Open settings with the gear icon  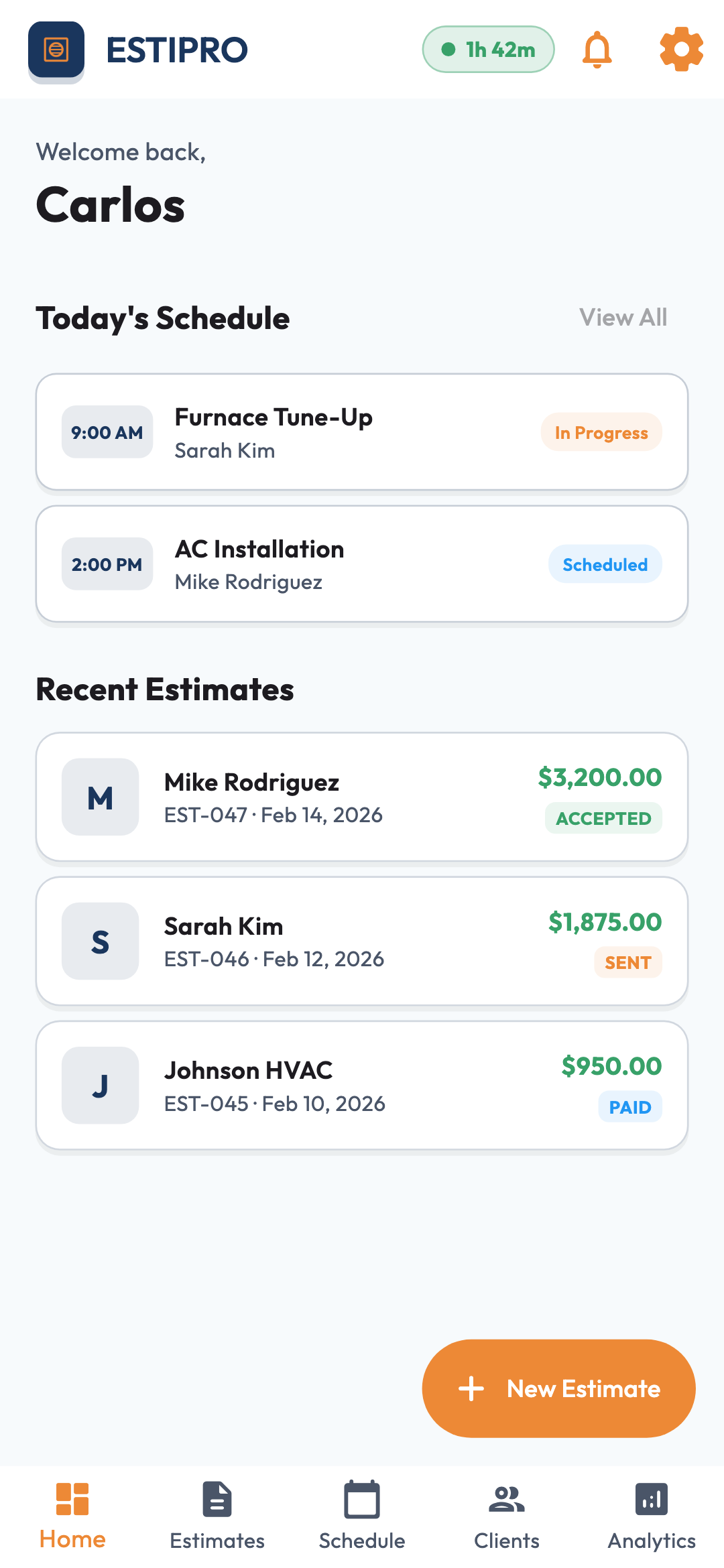[680, 49]
